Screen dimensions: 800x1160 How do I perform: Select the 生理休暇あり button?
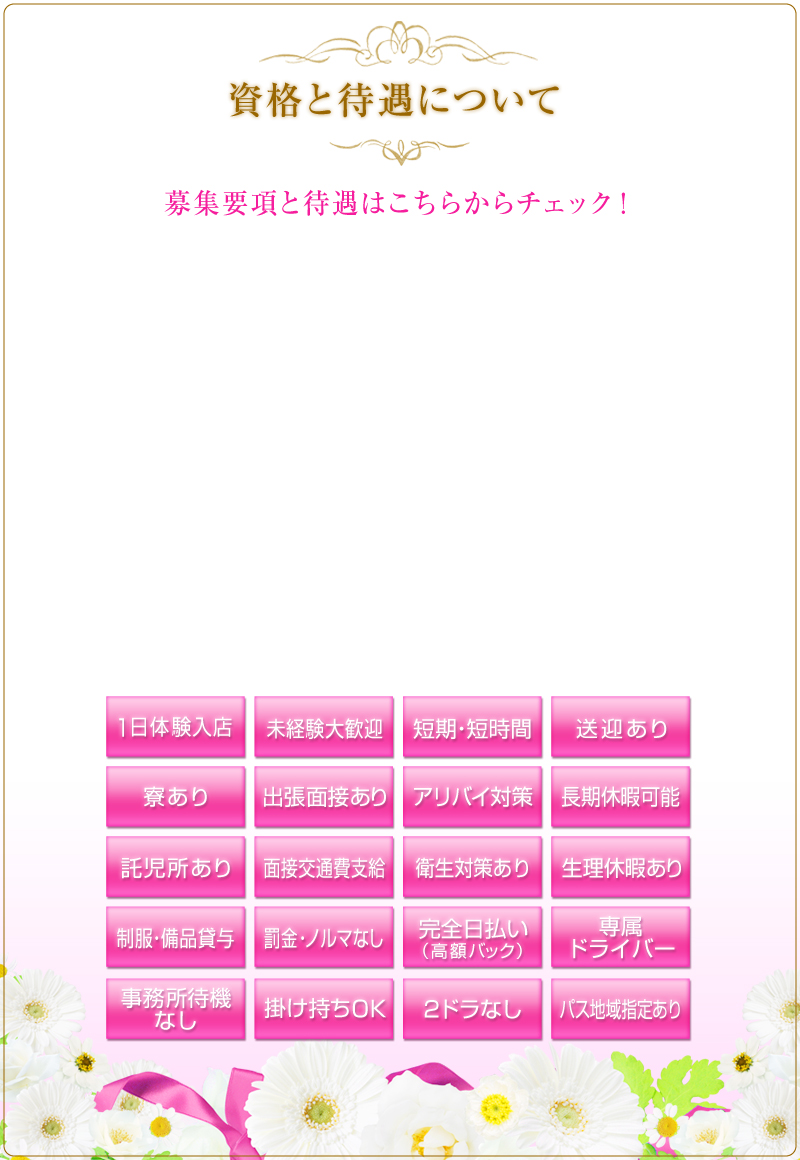coord(620,867)
